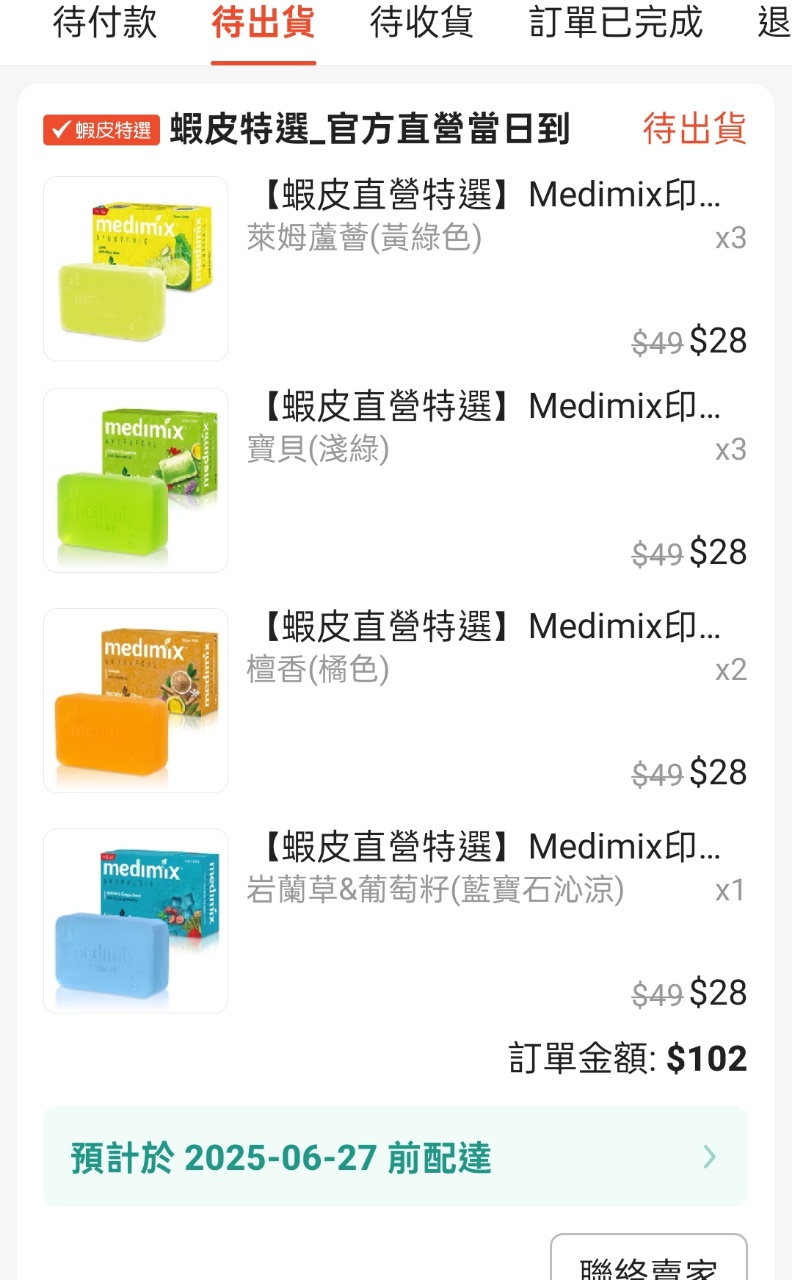The height and width of the screenshot is (1280, 792).
Task: Open the 萊姆蘆薈(黃綠色) soap item
Action: [x=395, y=268]
